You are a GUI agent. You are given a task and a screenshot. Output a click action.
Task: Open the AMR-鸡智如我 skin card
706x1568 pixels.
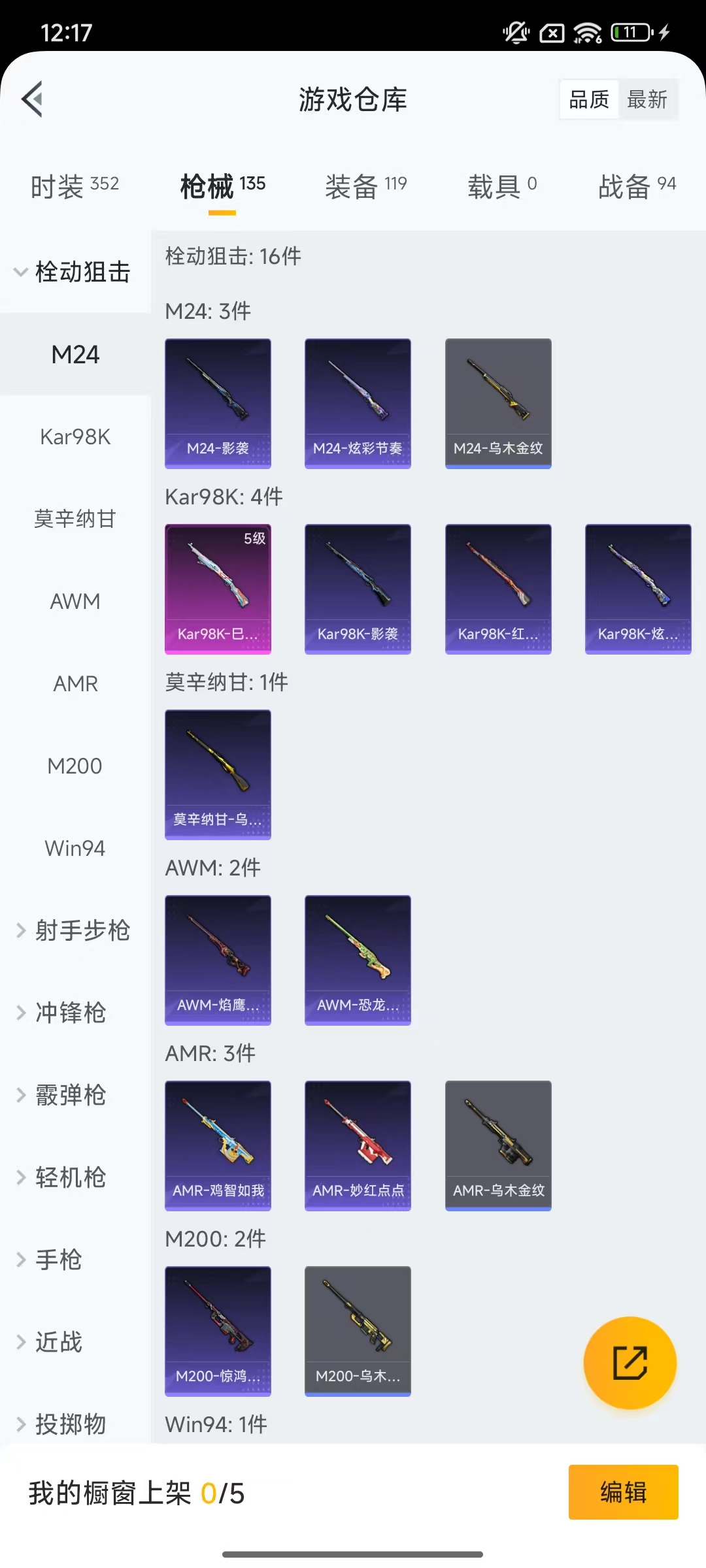(x=218, y=1145)
